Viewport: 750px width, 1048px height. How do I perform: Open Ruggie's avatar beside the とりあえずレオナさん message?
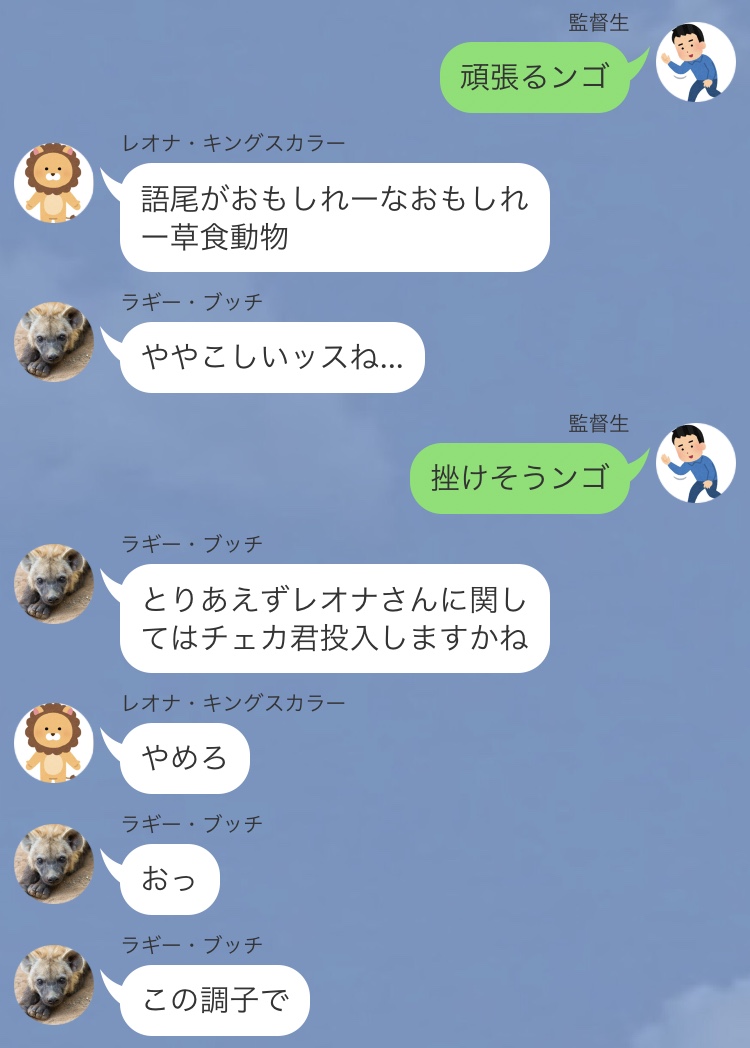[x=54, y=584]
